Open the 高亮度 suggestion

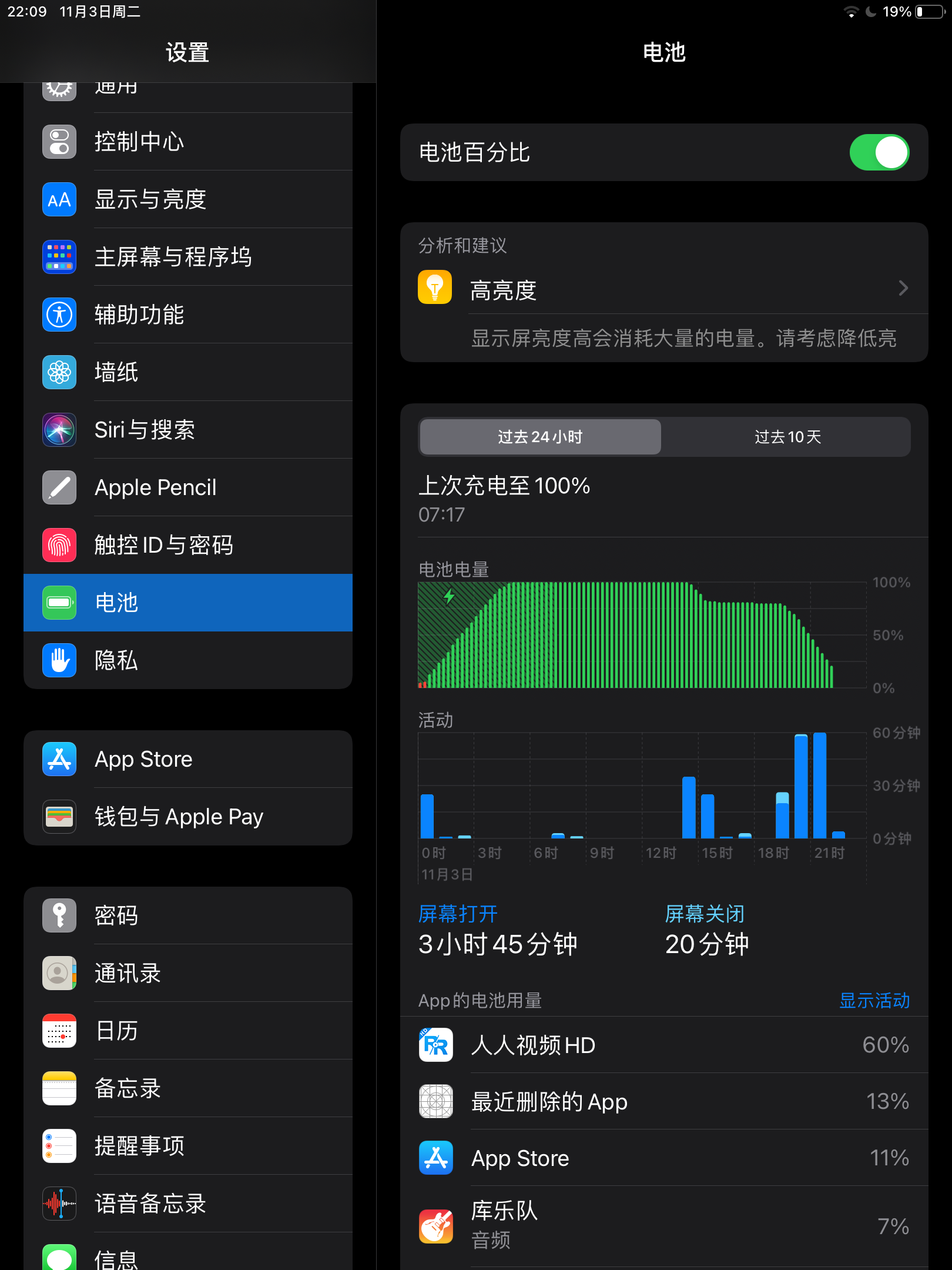(x=664, y=289)
